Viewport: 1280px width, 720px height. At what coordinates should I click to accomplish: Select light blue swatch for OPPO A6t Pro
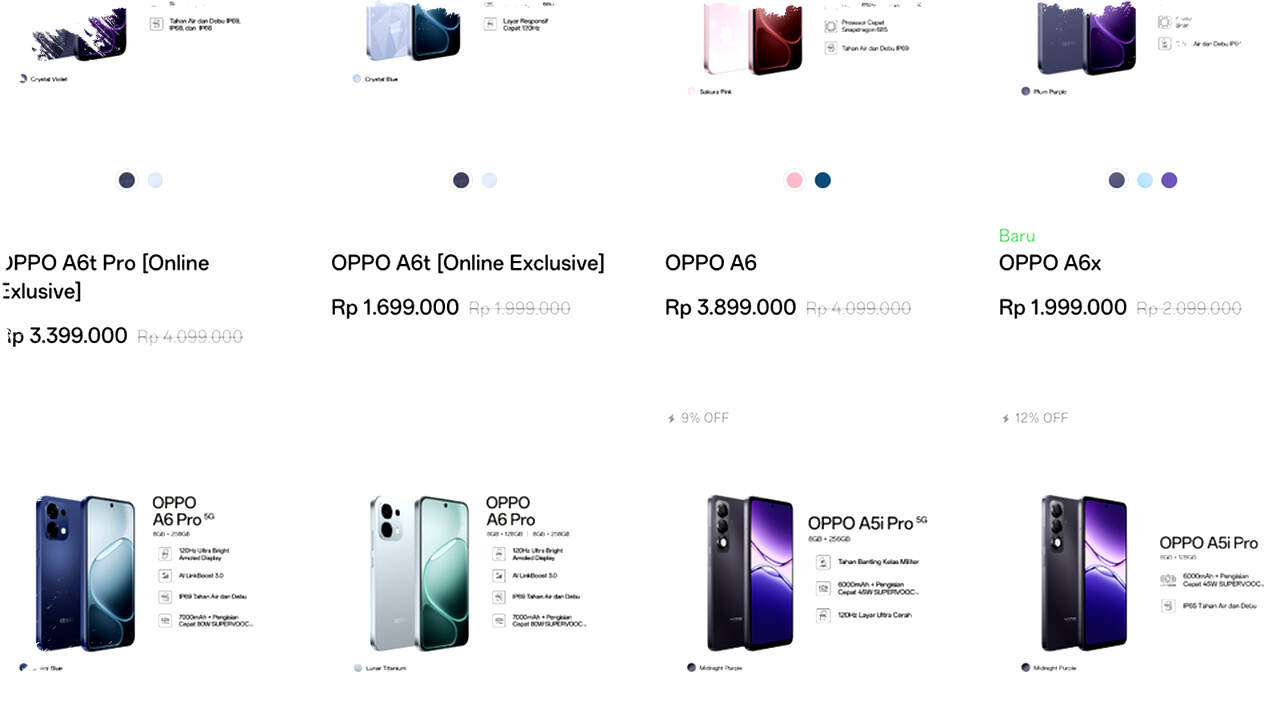pos(155,180)
